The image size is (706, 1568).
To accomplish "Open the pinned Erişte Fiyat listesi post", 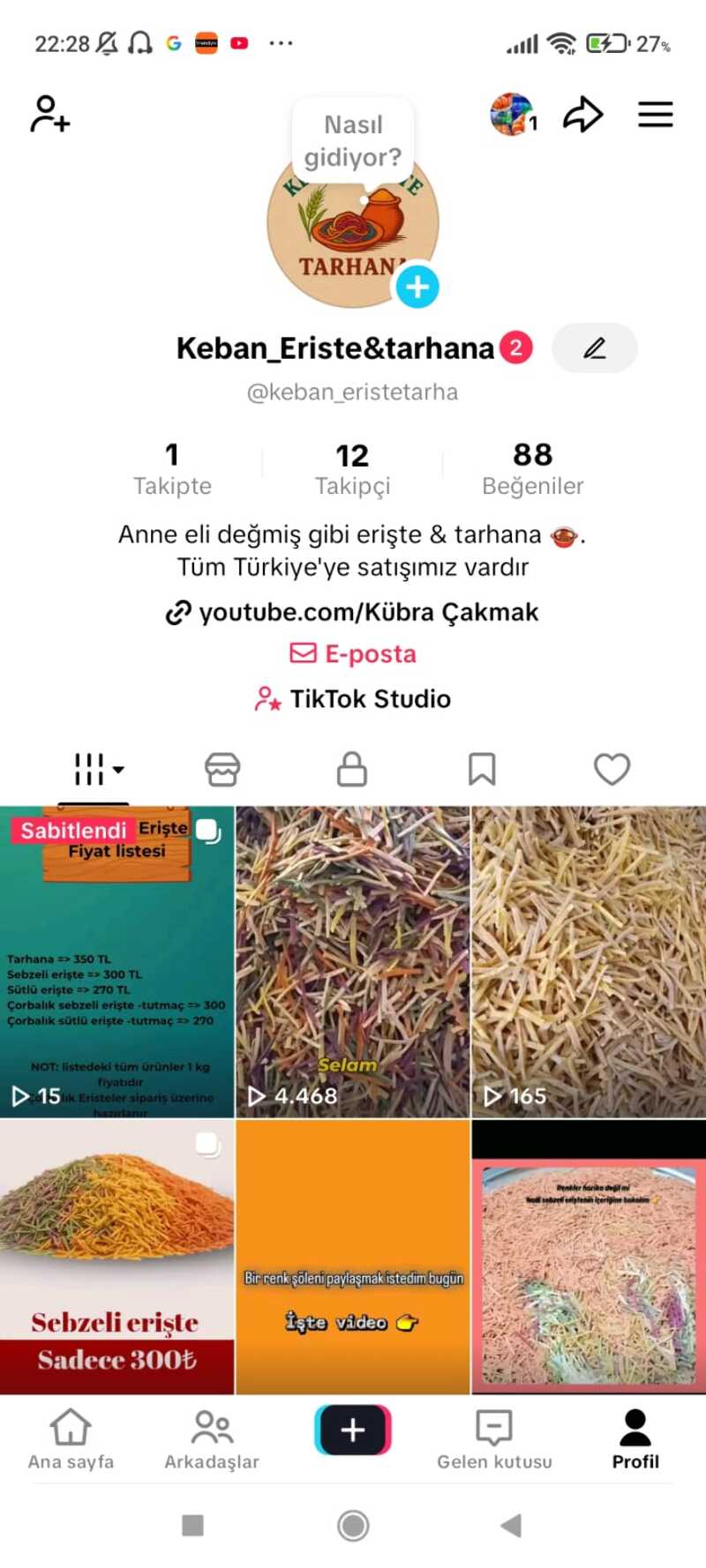I will pos(116,961).
